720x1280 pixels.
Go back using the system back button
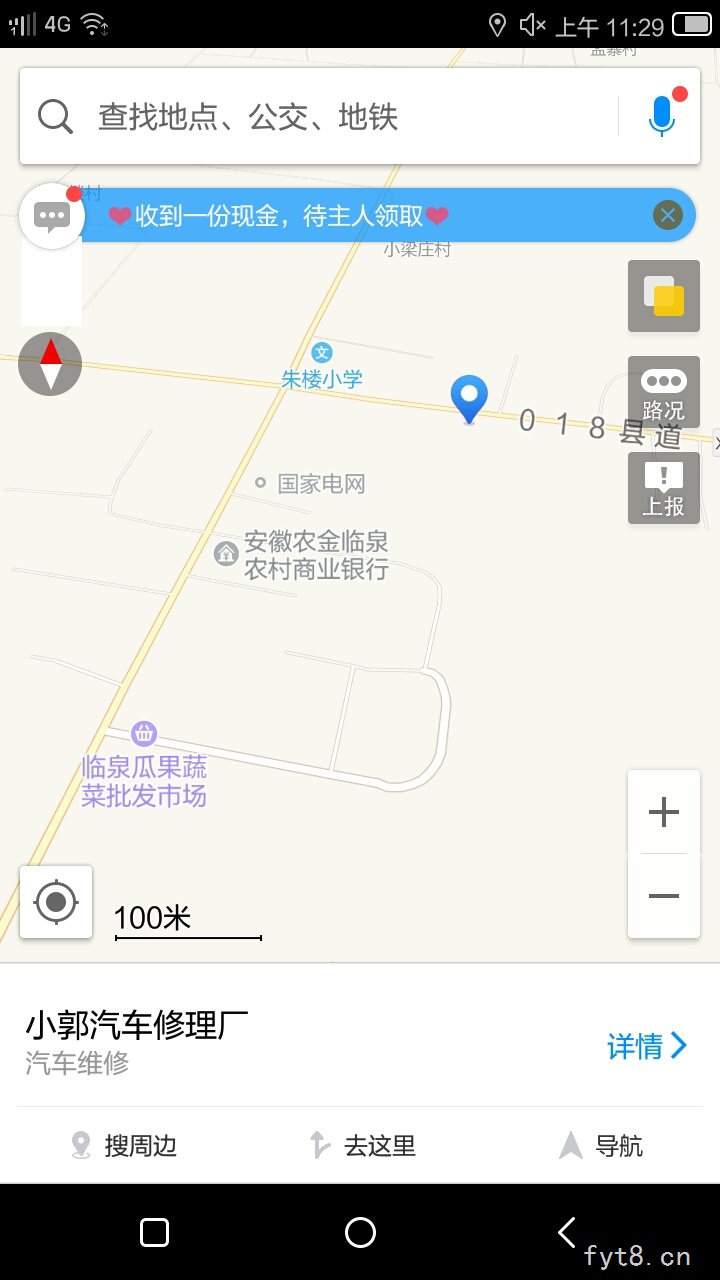567,1232
